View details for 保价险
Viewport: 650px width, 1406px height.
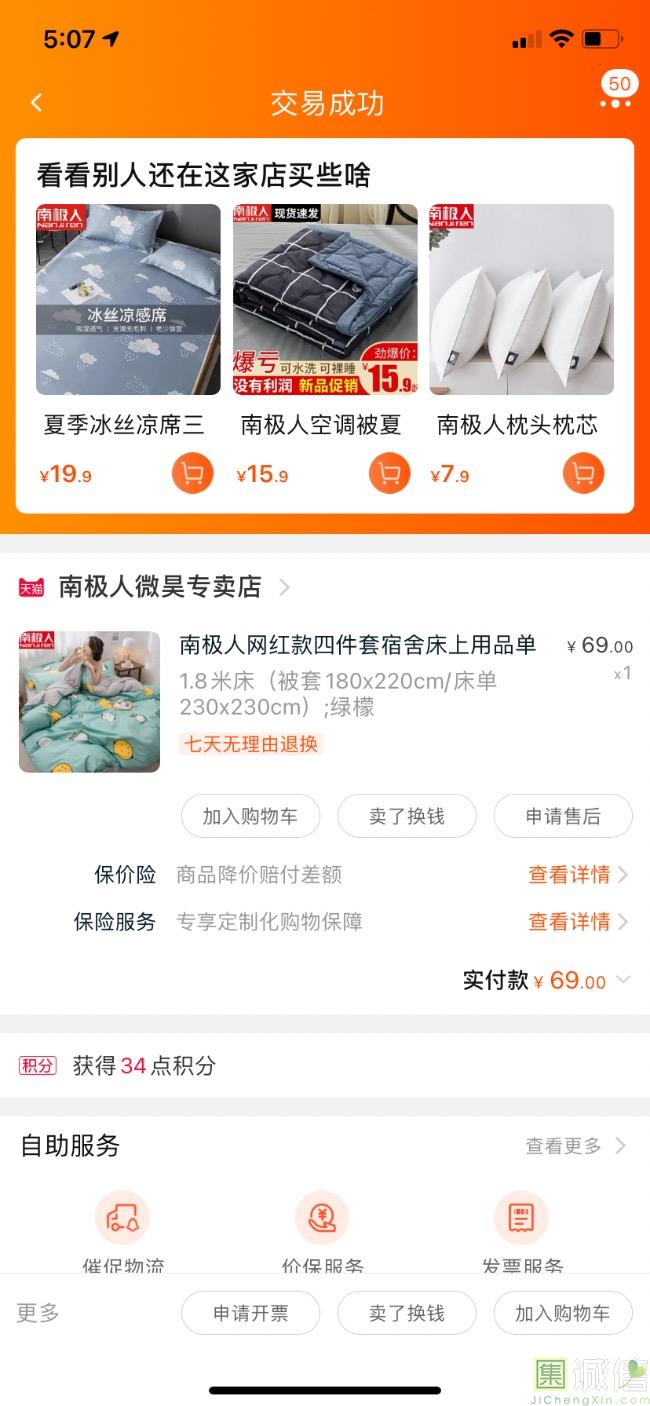[577, 875]
